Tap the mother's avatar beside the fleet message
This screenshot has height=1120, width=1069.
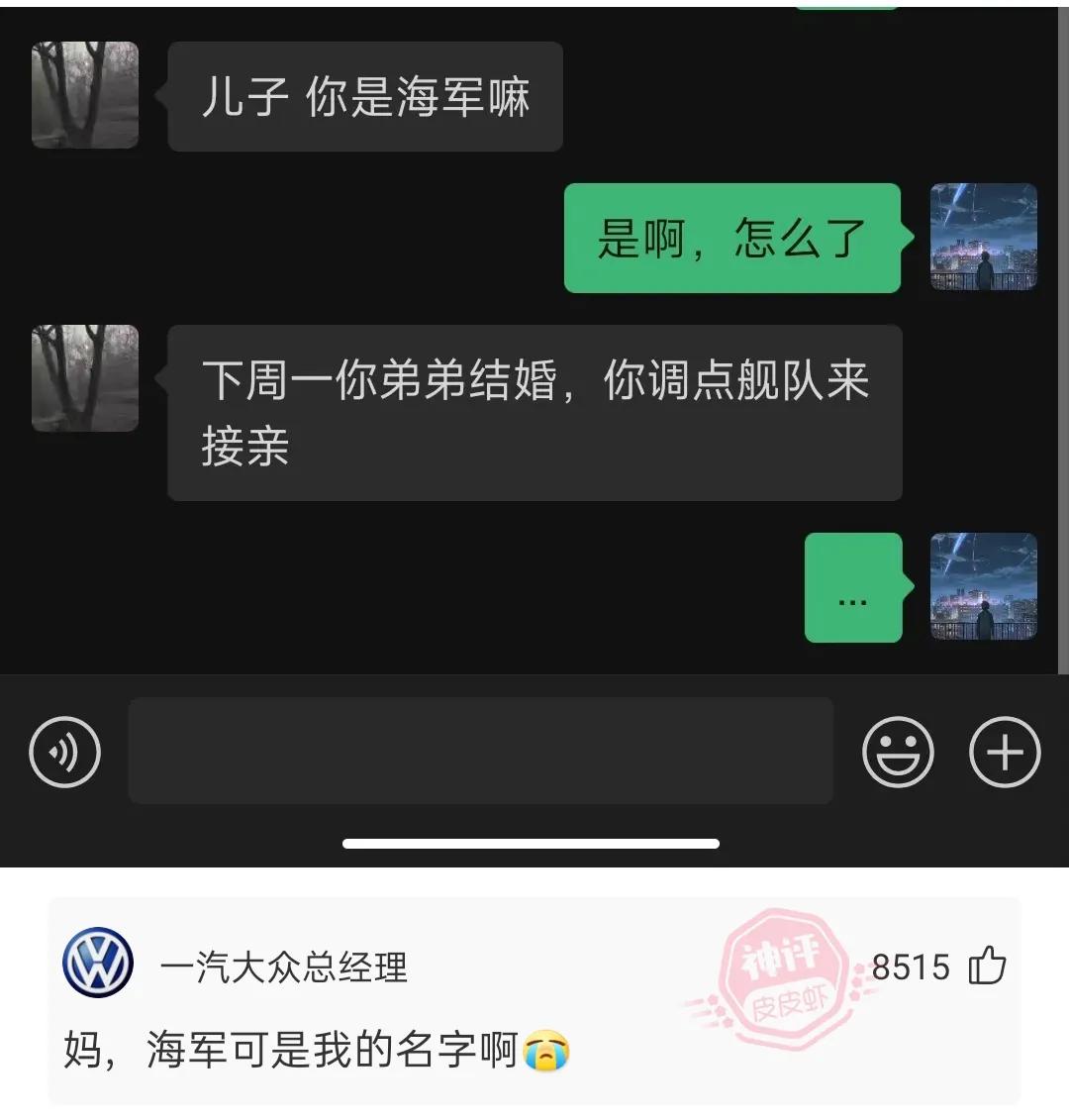(84, 378)
